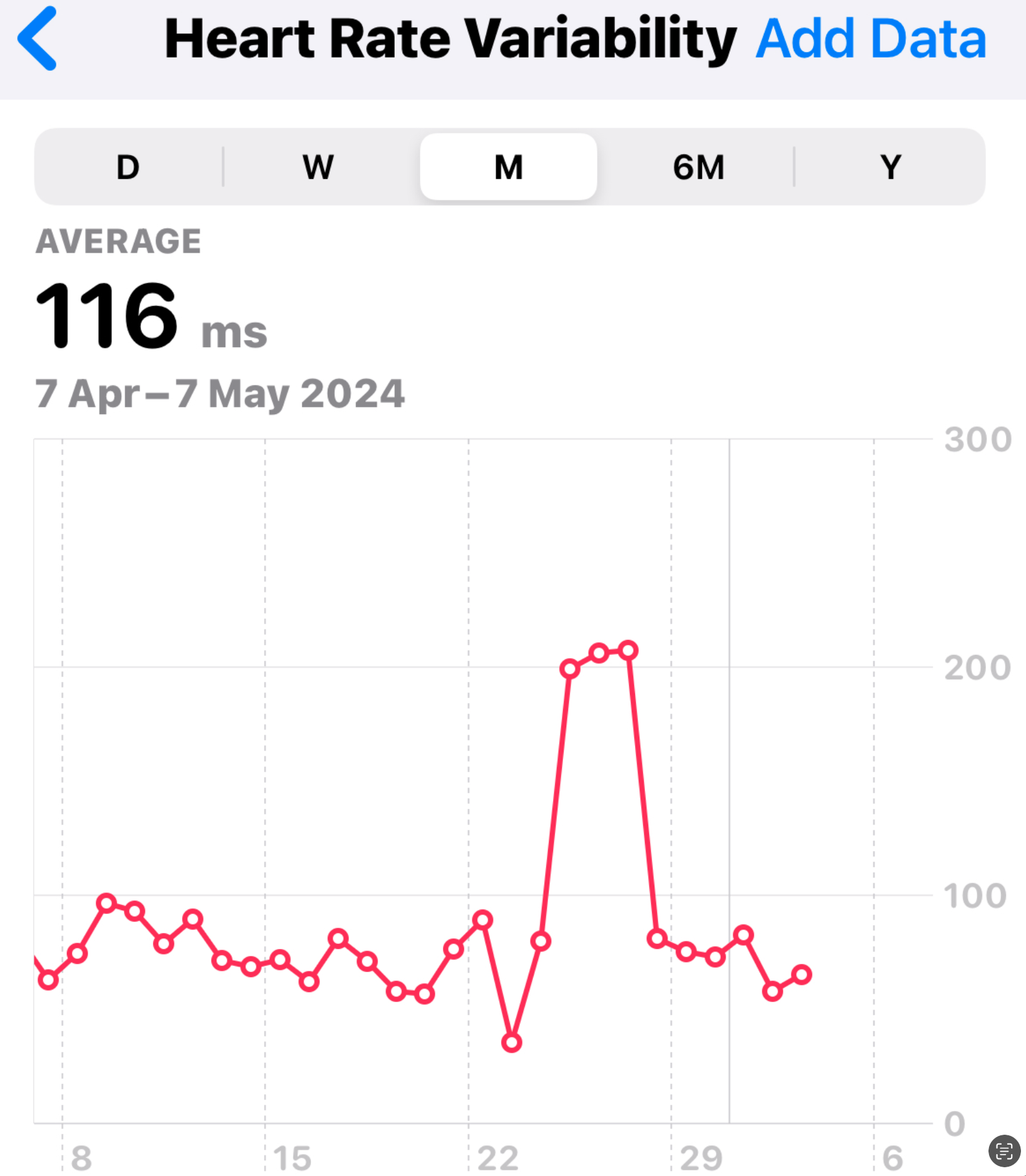Switch to the 6M view

pyautogui.click(x=698, y=167)
